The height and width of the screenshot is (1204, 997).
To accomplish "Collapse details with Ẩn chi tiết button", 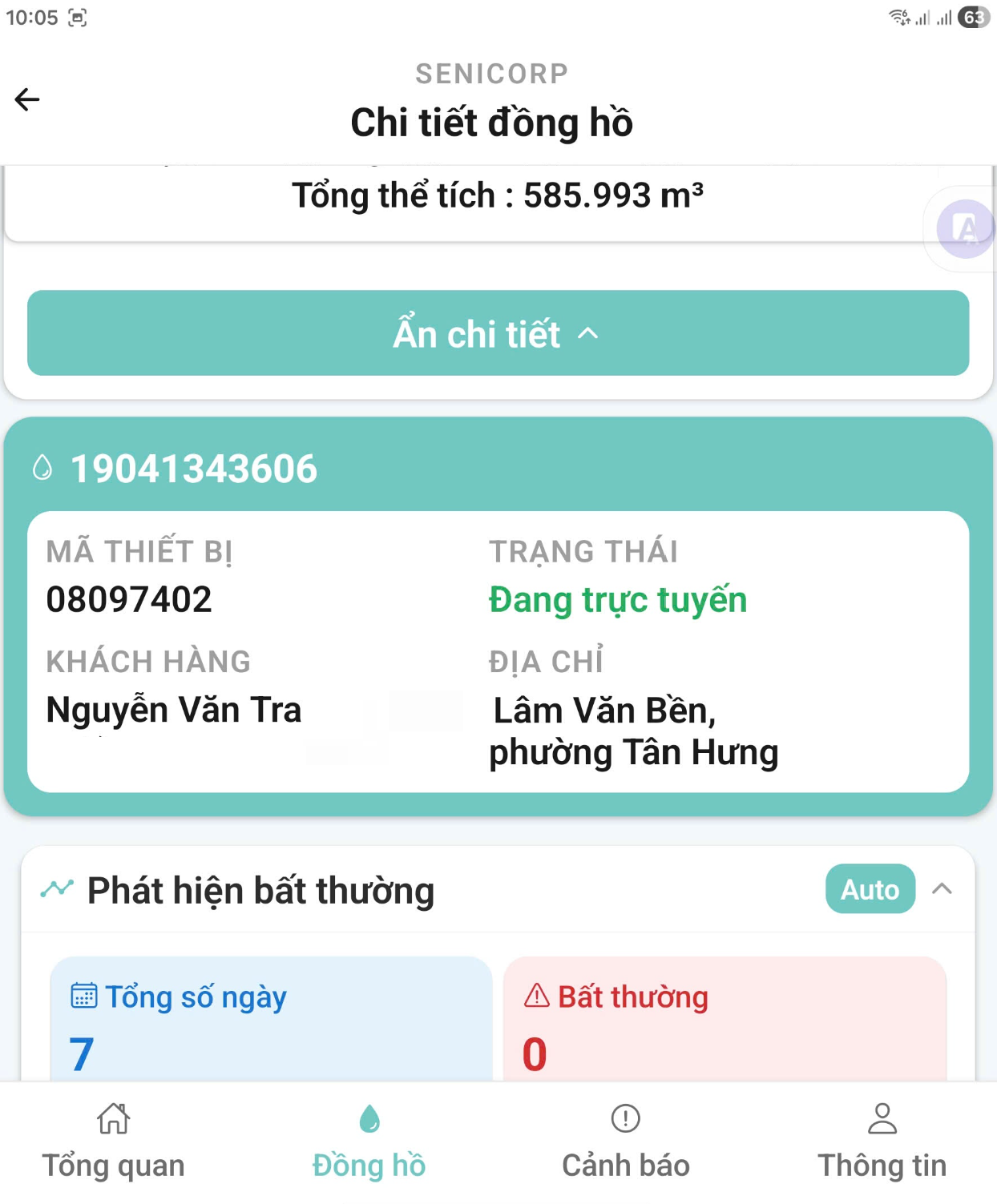I will 498,333.
